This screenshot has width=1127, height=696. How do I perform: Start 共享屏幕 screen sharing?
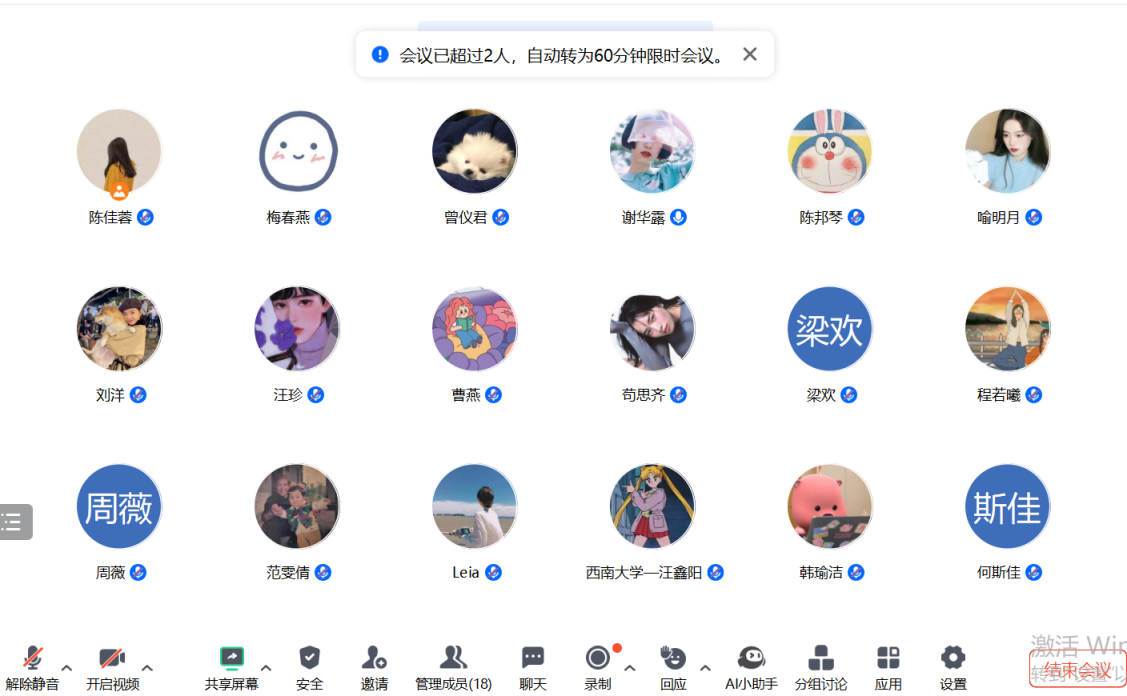(232, 667)
